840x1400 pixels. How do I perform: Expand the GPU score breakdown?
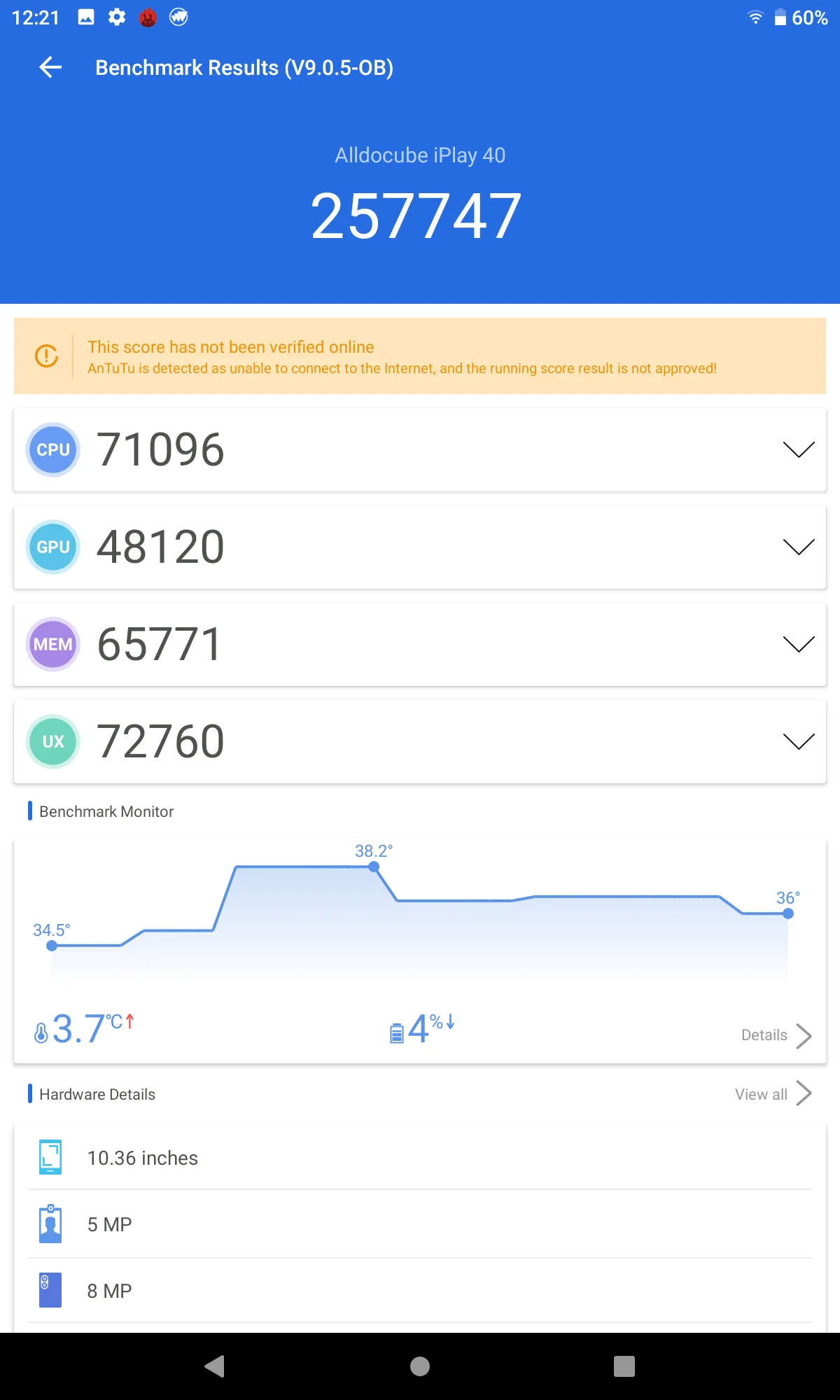[x=798, y=547]
